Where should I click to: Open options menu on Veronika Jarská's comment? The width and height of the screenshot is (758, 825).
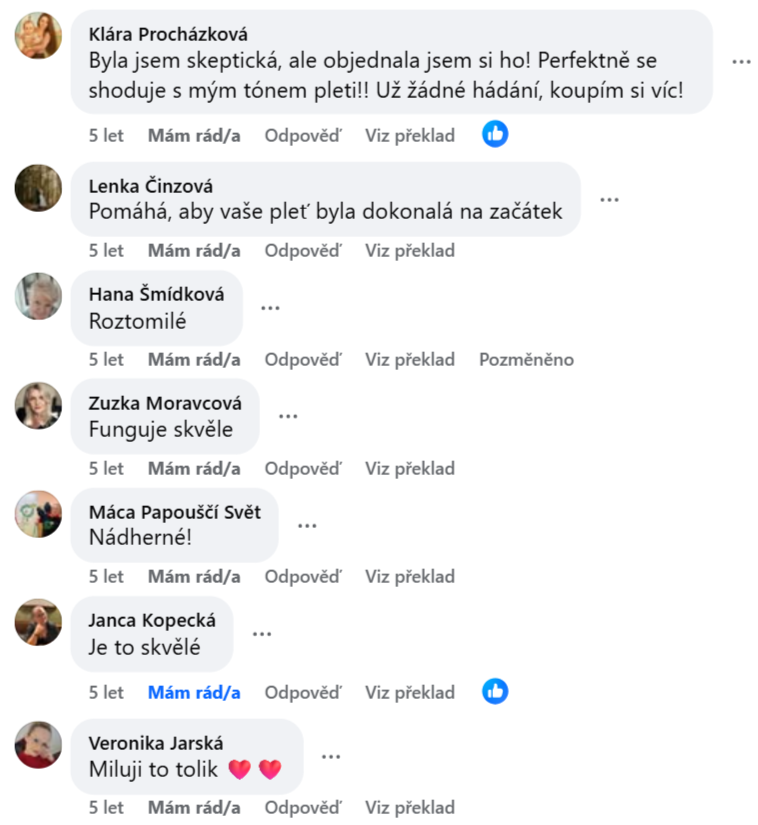point(331,757)
